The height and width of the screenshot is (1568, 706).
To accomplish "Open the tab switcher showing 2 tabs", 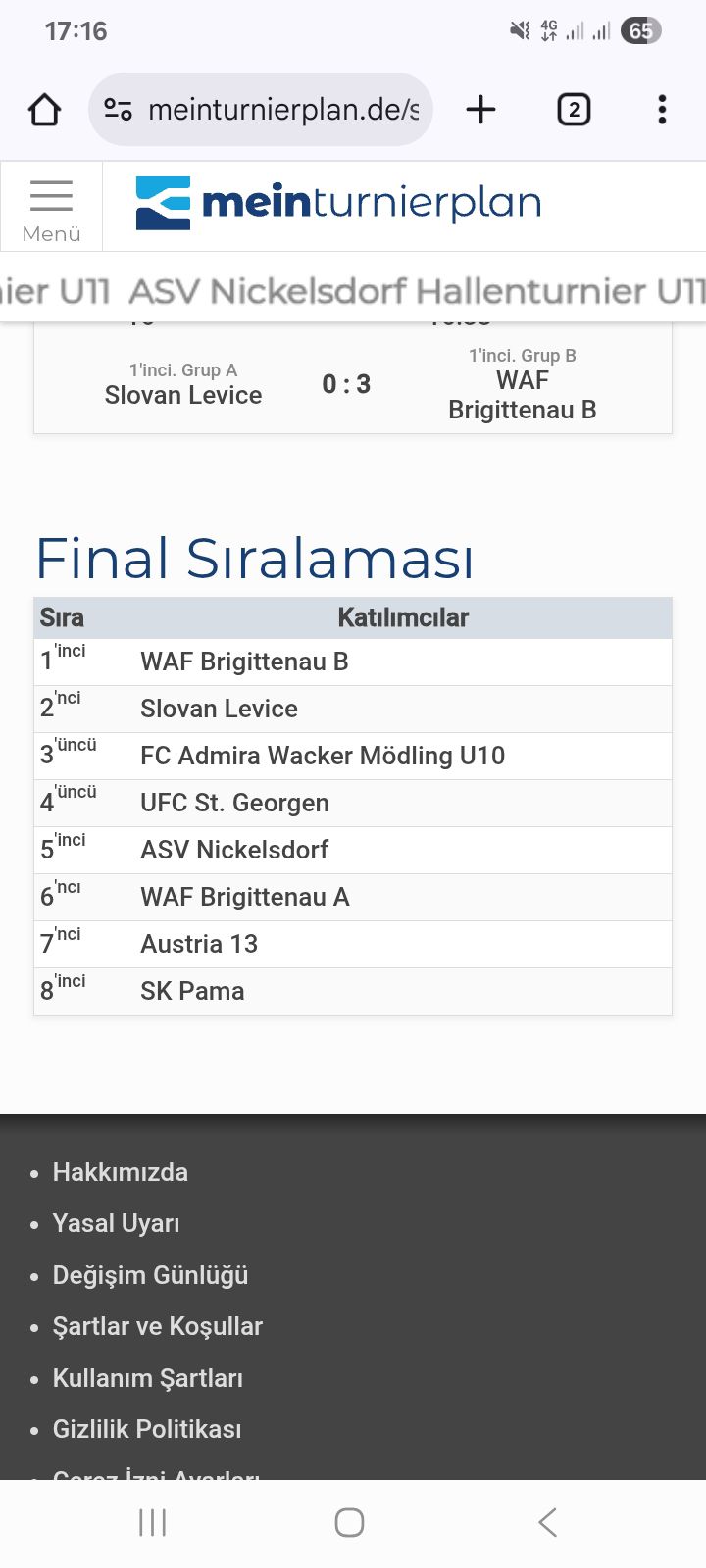I will tap(574, 110).
